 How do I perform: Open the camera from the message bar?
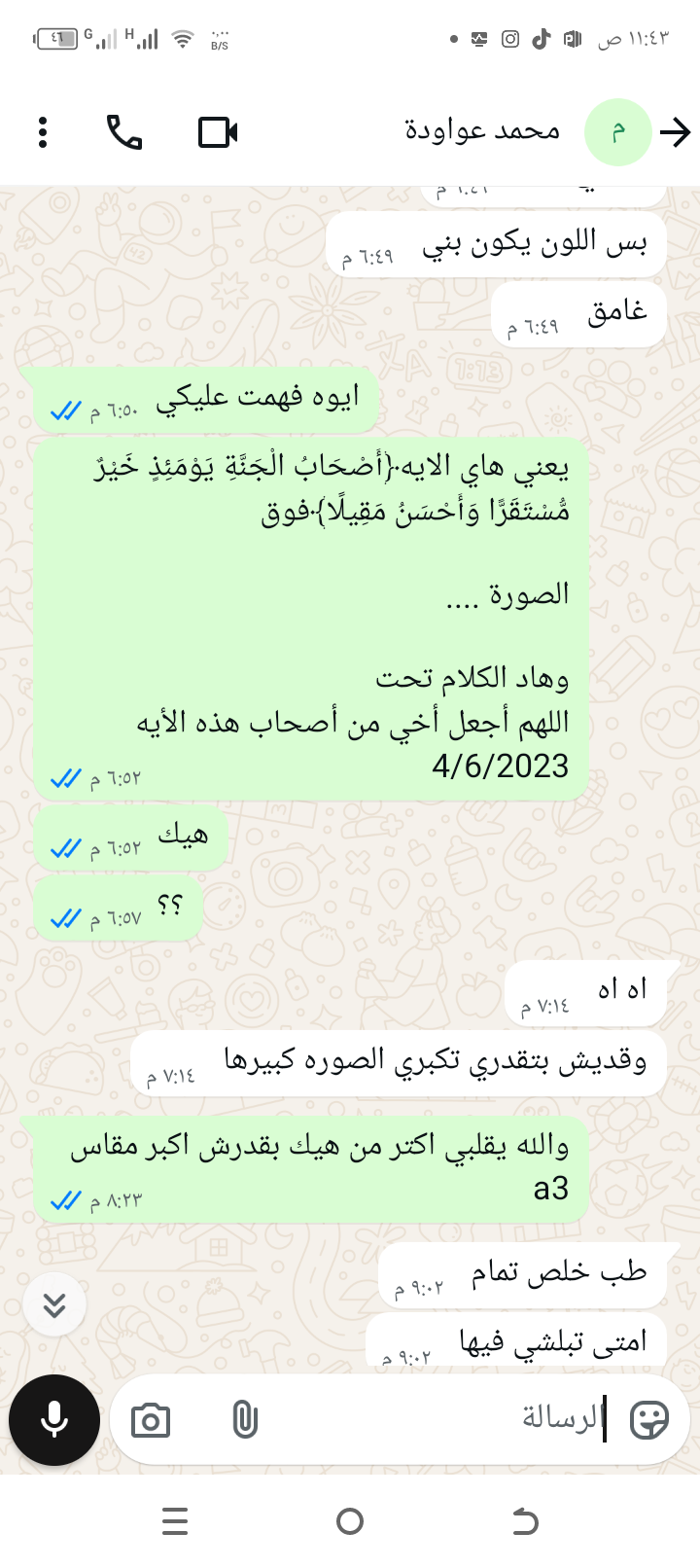coord(150,1421)
